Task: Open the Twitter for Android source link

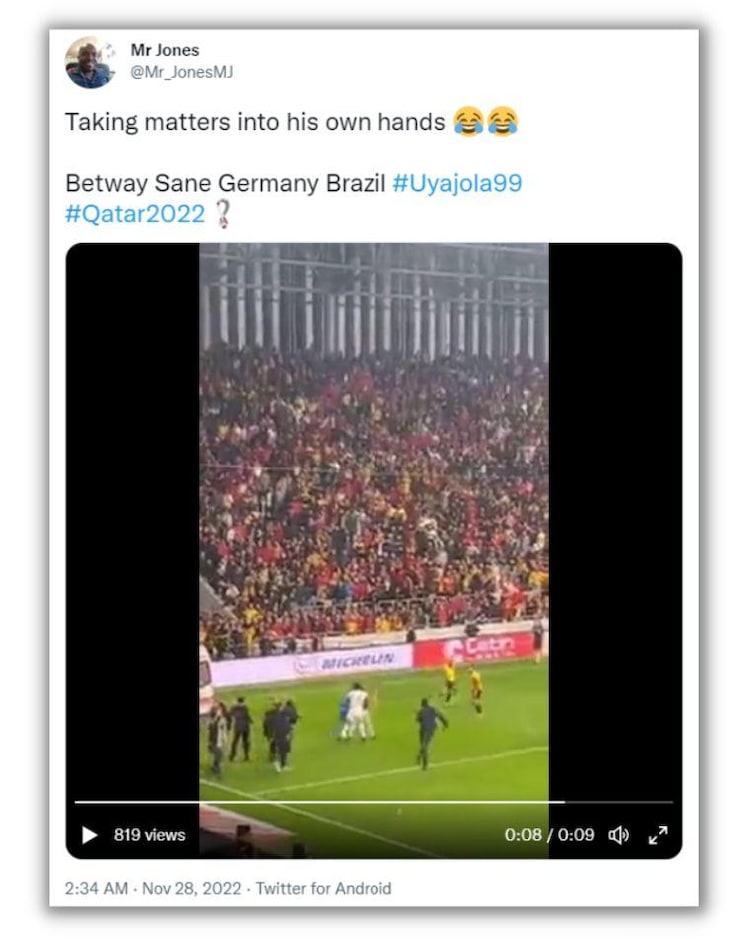Action: (323, 888)
